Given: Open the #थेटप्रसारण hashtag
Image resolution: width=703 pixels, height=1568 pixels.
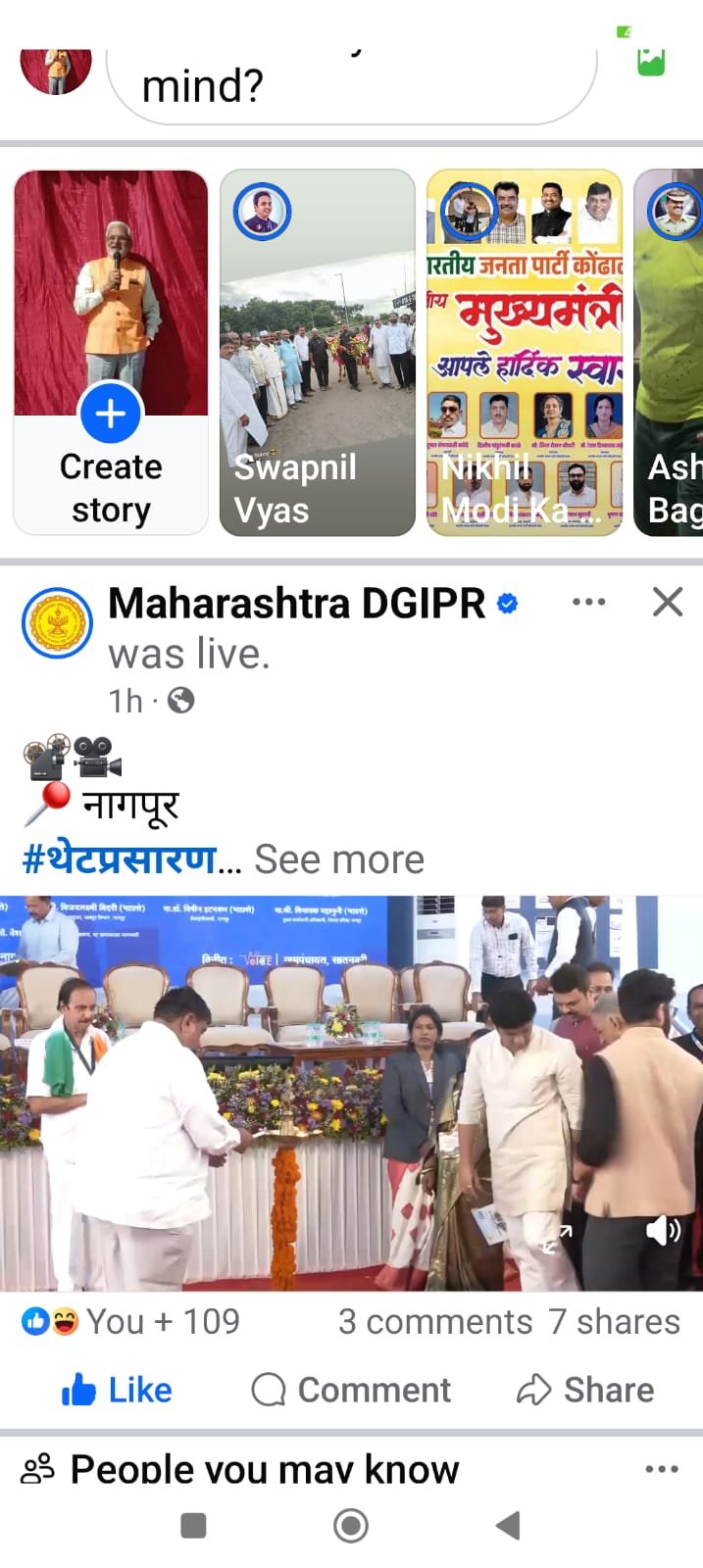Looking at the screenshot, I should point(119,859).
